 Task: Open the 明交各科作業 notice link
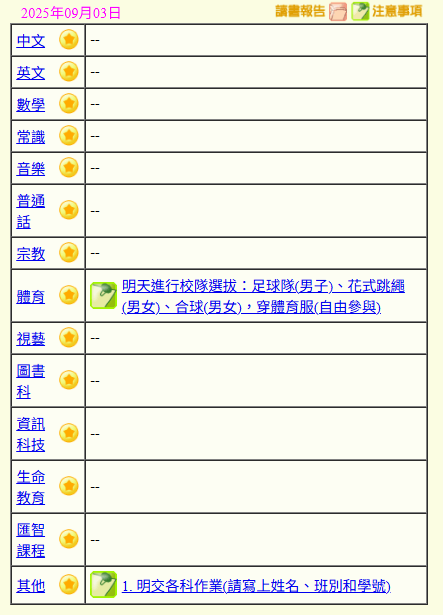coord(256,586)
